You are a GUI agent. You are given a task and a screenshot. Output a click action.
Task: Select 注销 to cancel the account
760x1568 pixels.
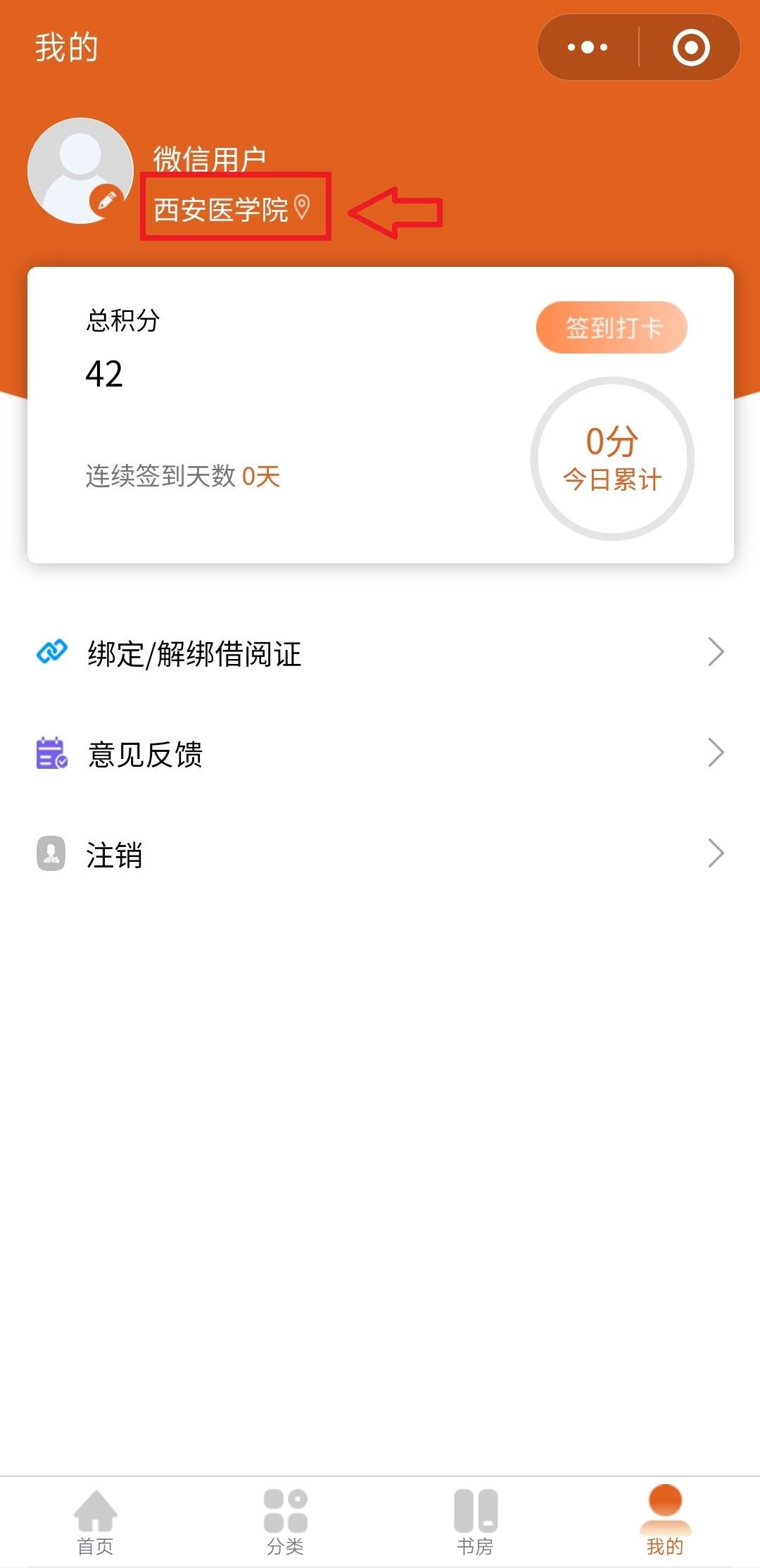point(380,854)
